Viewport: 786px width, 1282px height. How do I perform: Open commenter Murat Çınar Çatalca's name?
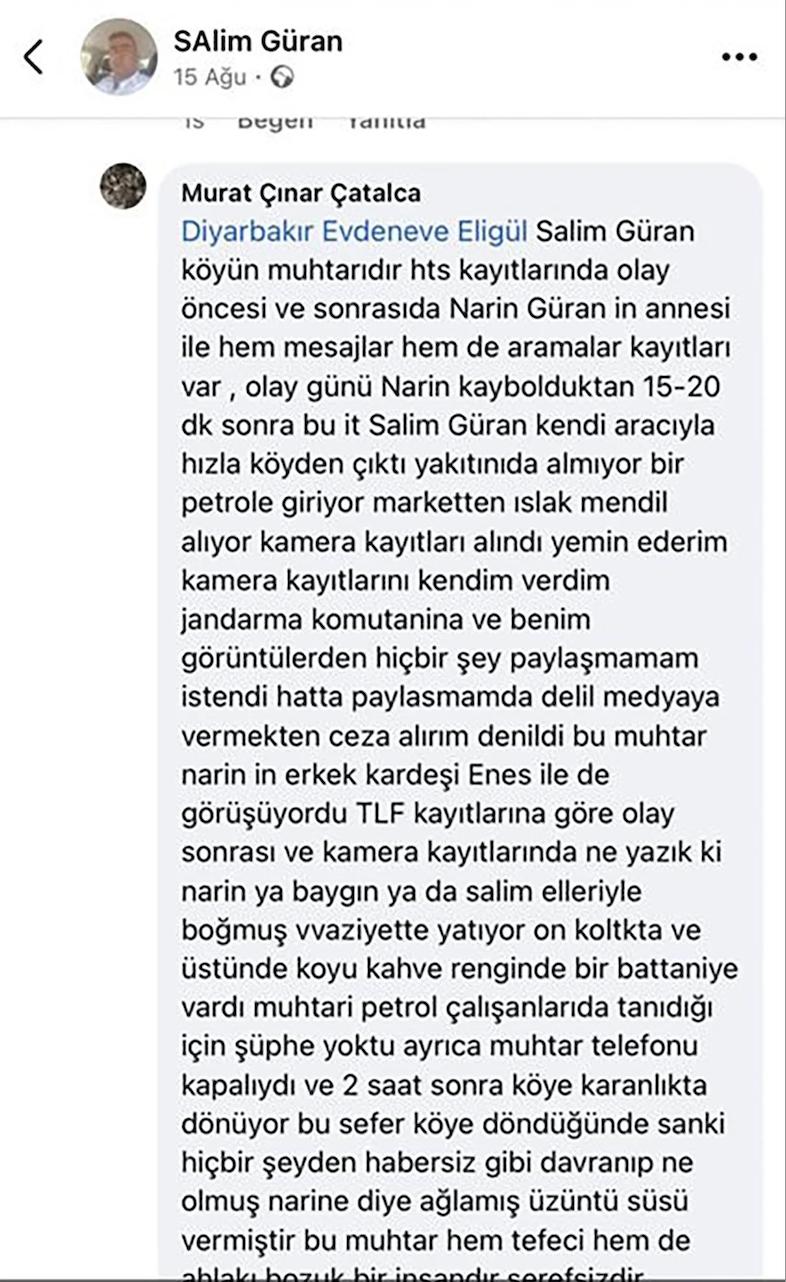[301, 193]
